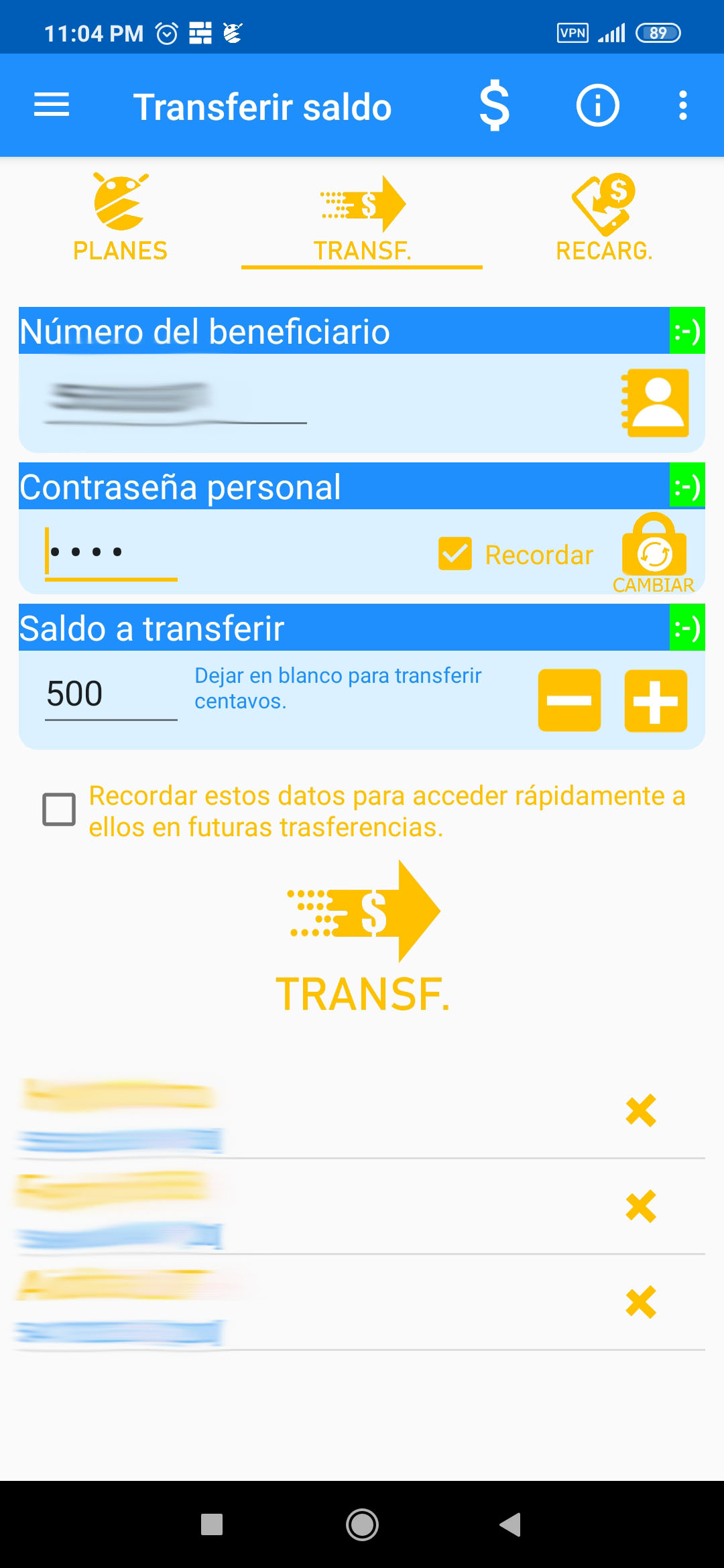This screenshot has height=1568, width=724.
Task: Open the overflow menu
Action: (x=682, y=105)
